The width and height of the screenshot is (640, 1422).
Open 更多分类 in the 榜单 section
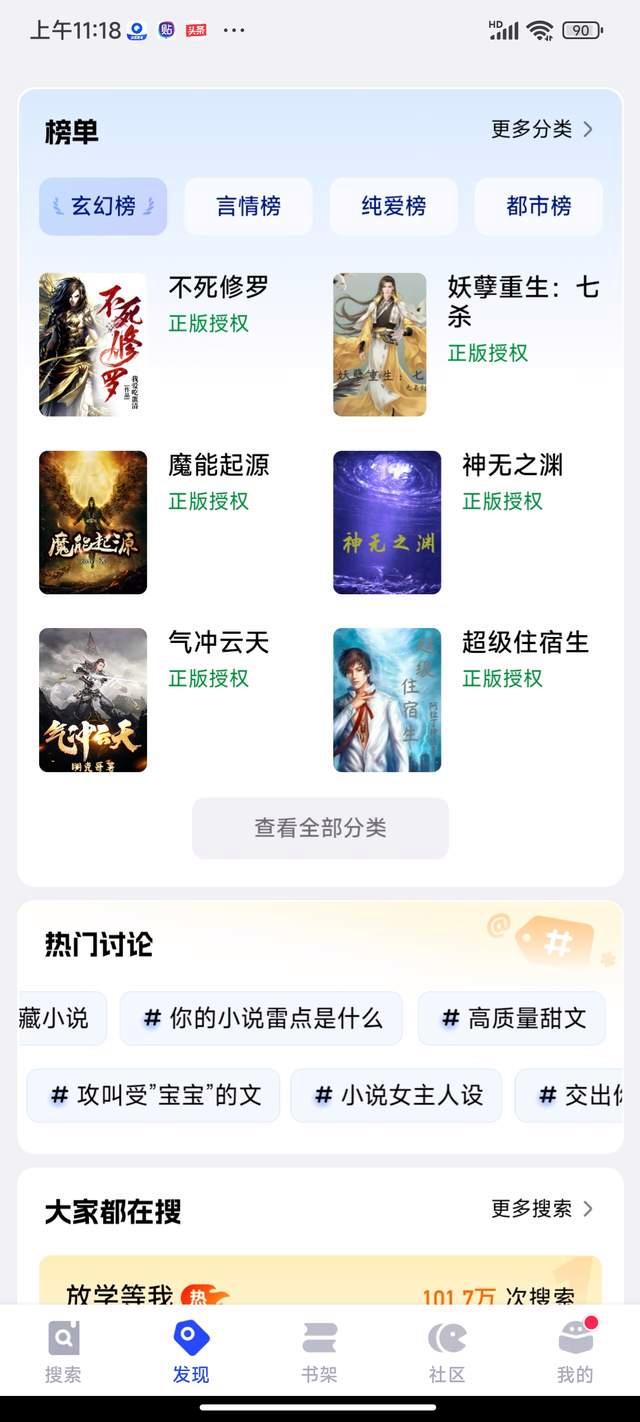[x=542, y=129]
